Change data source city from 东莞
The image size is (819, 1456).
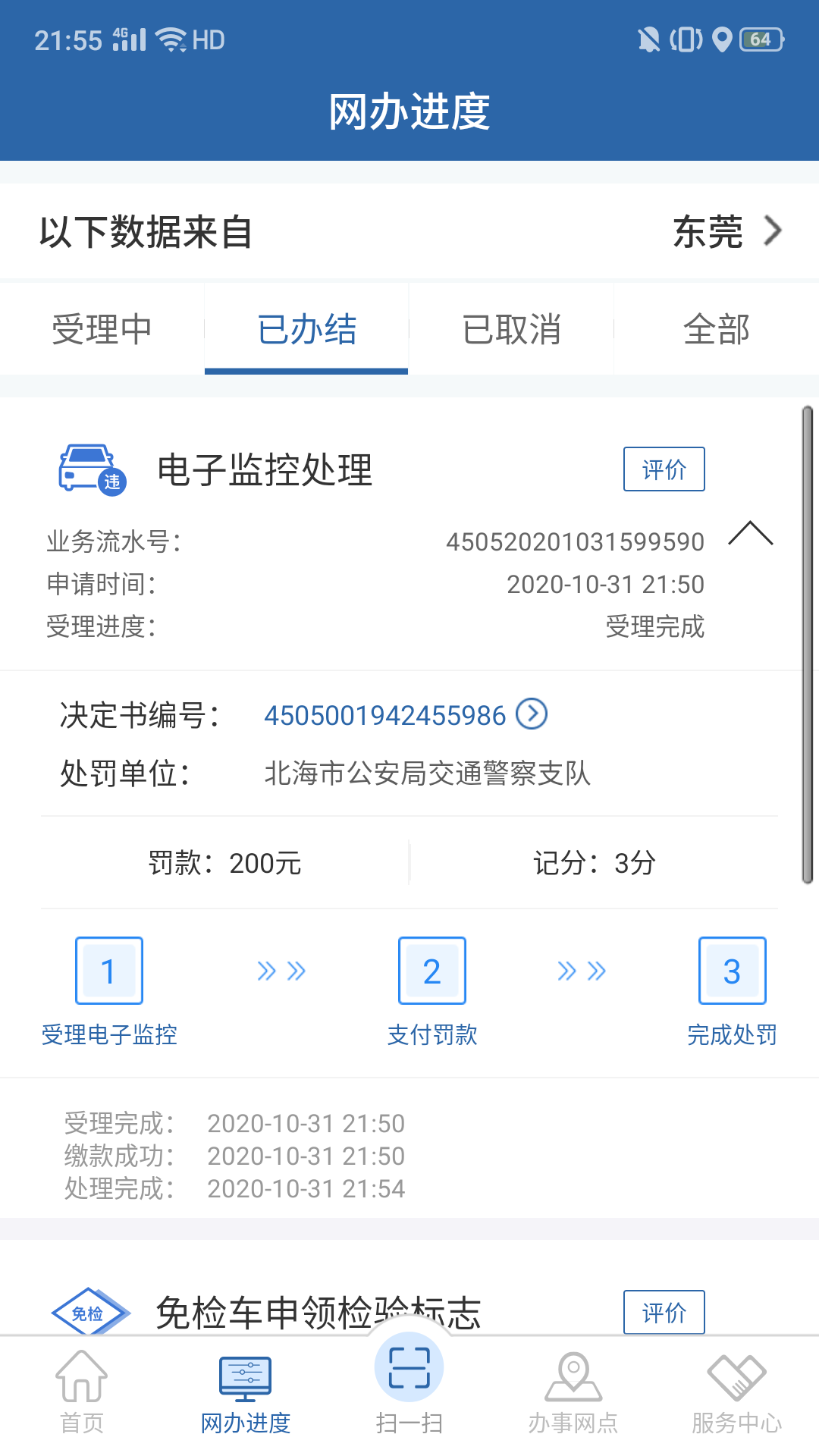[726, 231]
